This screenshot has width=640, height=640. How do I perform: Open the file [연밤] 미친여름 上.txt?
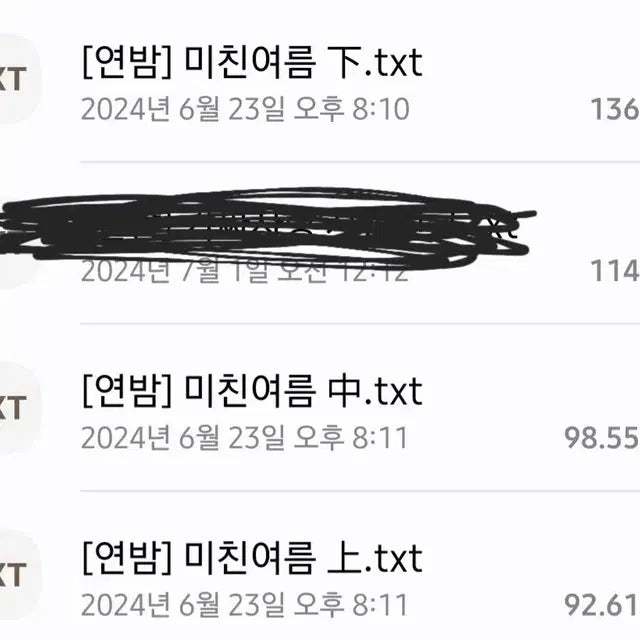point(251,554)
